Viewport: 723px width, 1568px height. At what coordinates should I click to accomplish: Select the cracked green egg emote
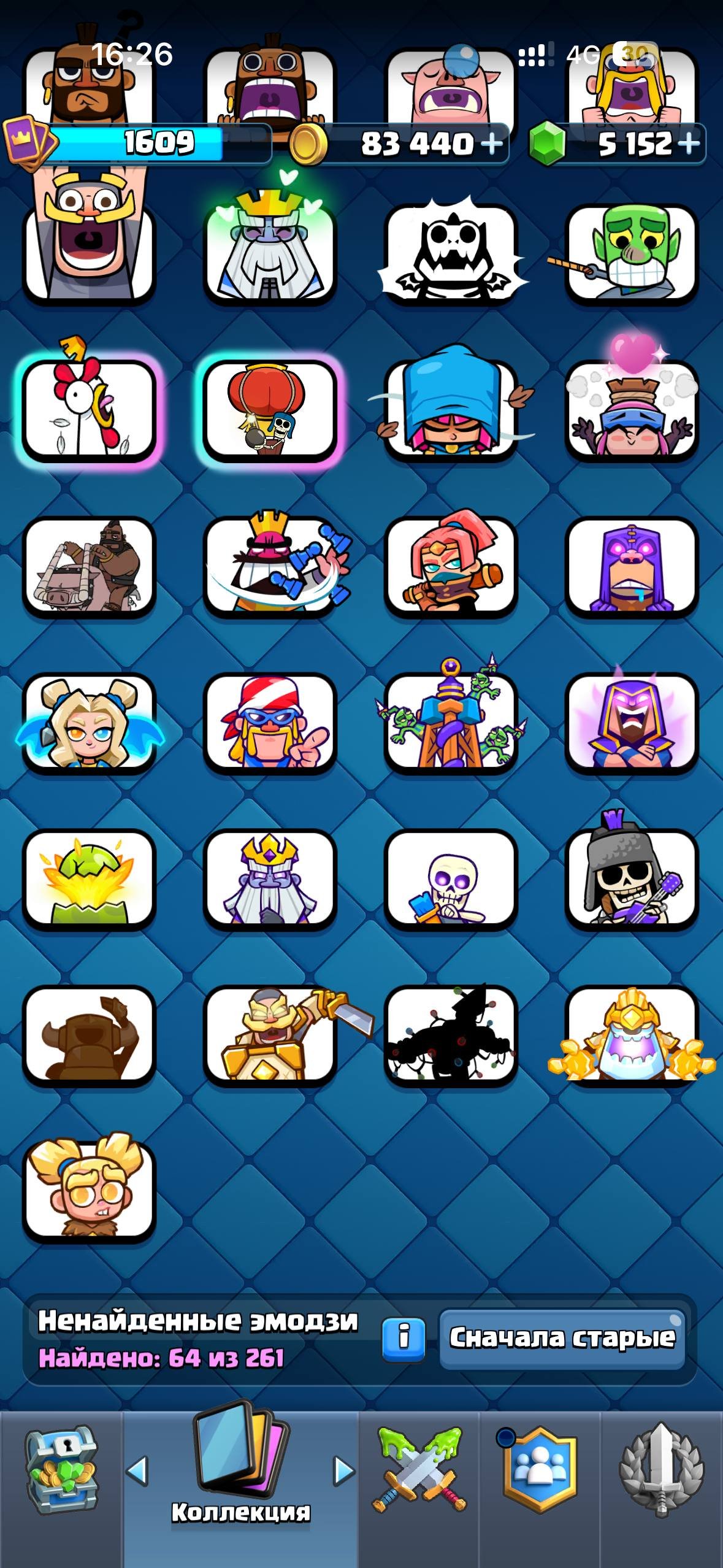point(89,878)
